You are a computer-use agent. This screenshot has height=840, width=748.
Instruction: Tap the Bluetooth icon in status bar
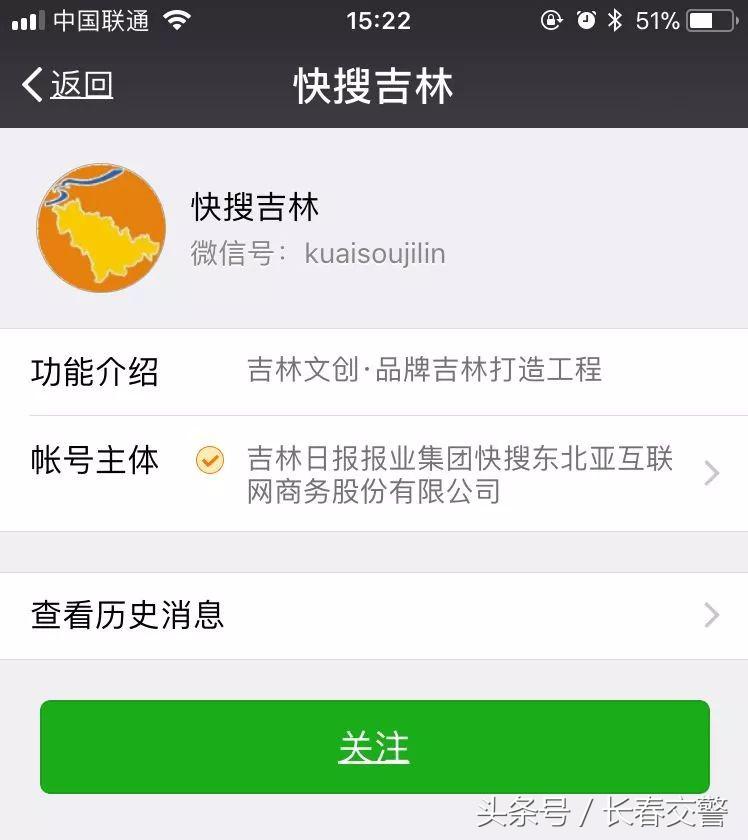[x=615, y=18]
